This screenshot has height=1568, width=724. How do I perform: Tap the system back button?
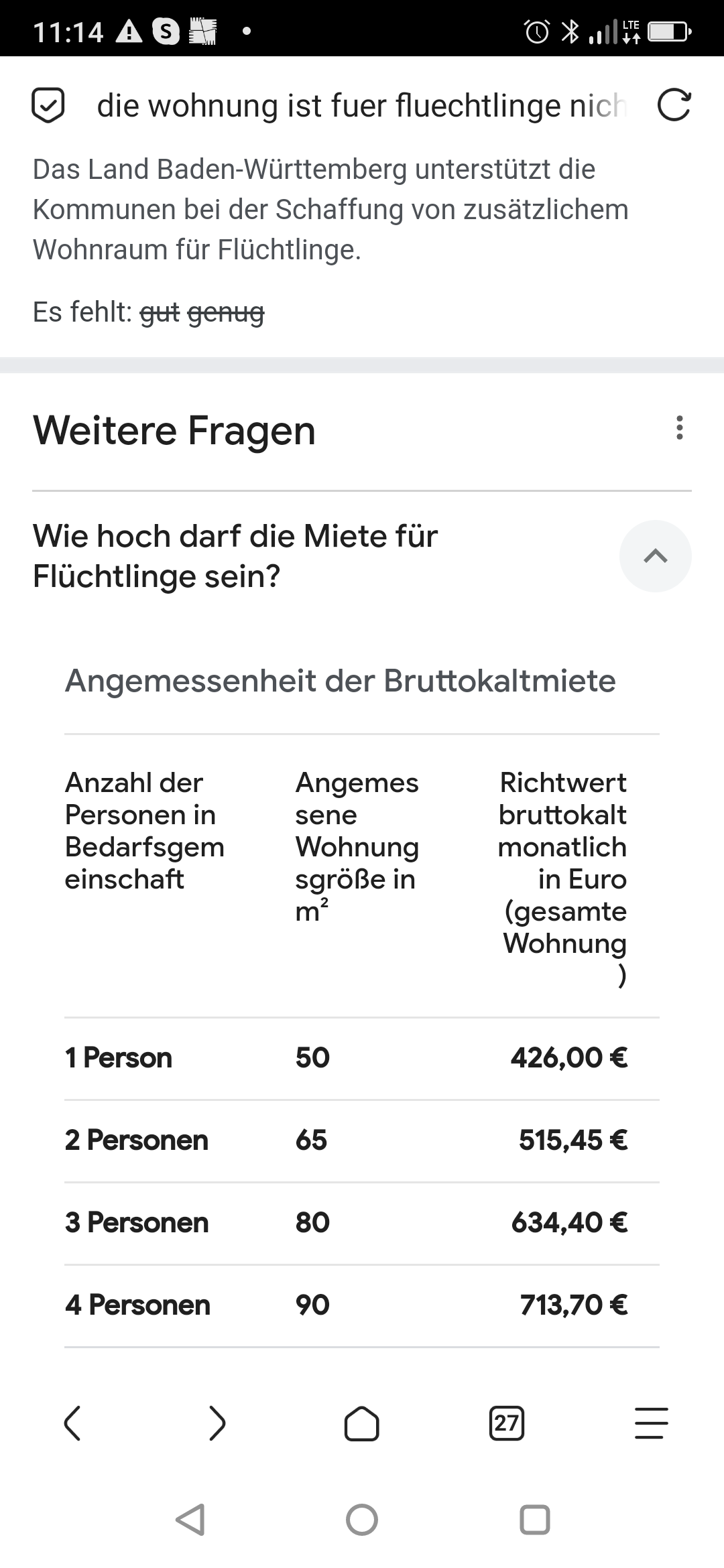pos(190,1519)
